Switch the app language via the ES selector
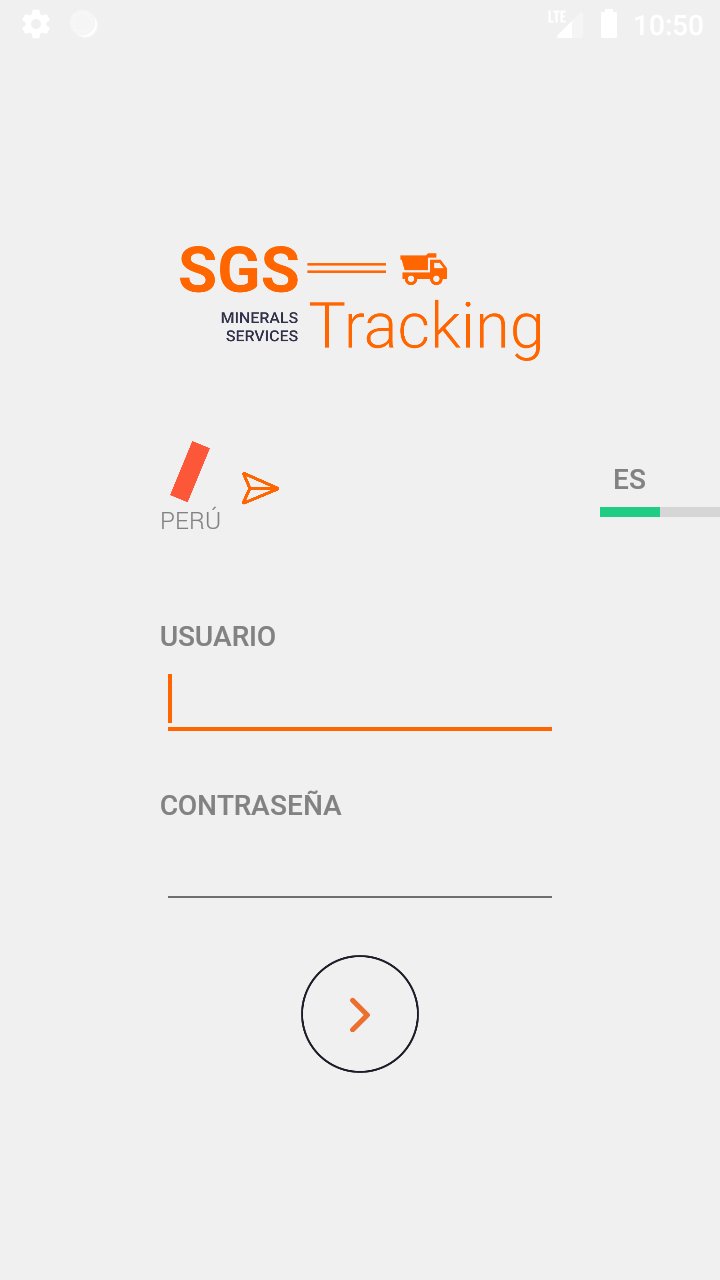The height and width of the screenshot is (1280, 720). [629, 480]
